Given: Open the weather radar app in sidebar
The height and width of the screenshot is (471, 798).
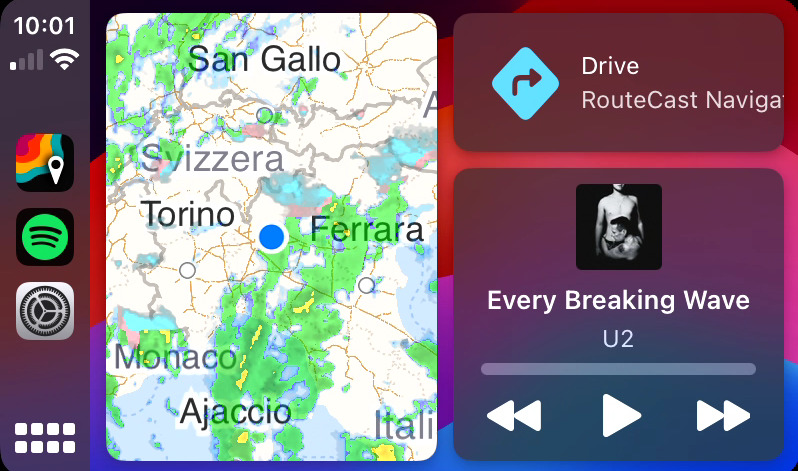Looking at the screenshot, I should tap(45, 163).
